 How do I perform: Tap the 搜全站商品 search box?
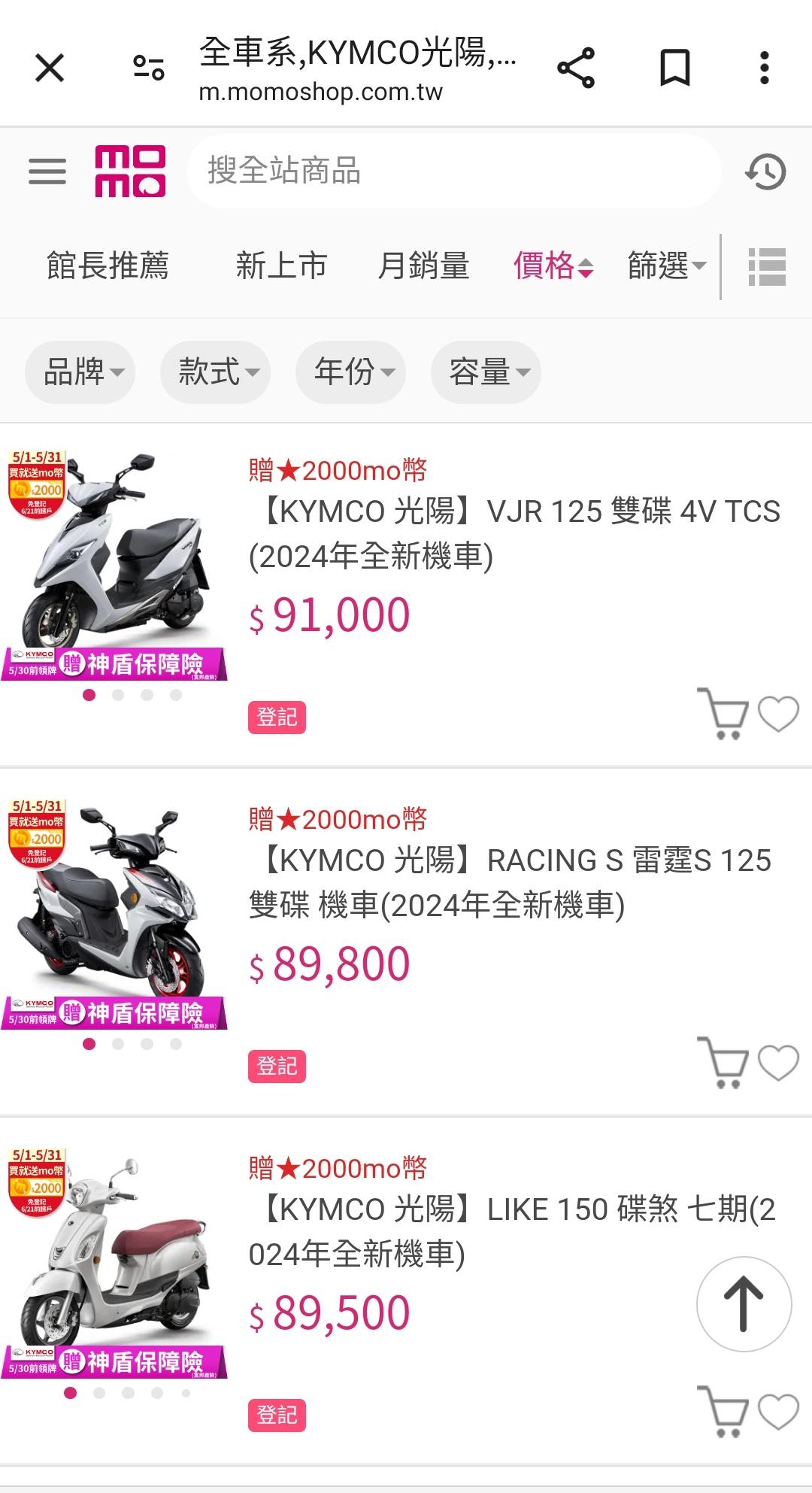click(453, 171)
